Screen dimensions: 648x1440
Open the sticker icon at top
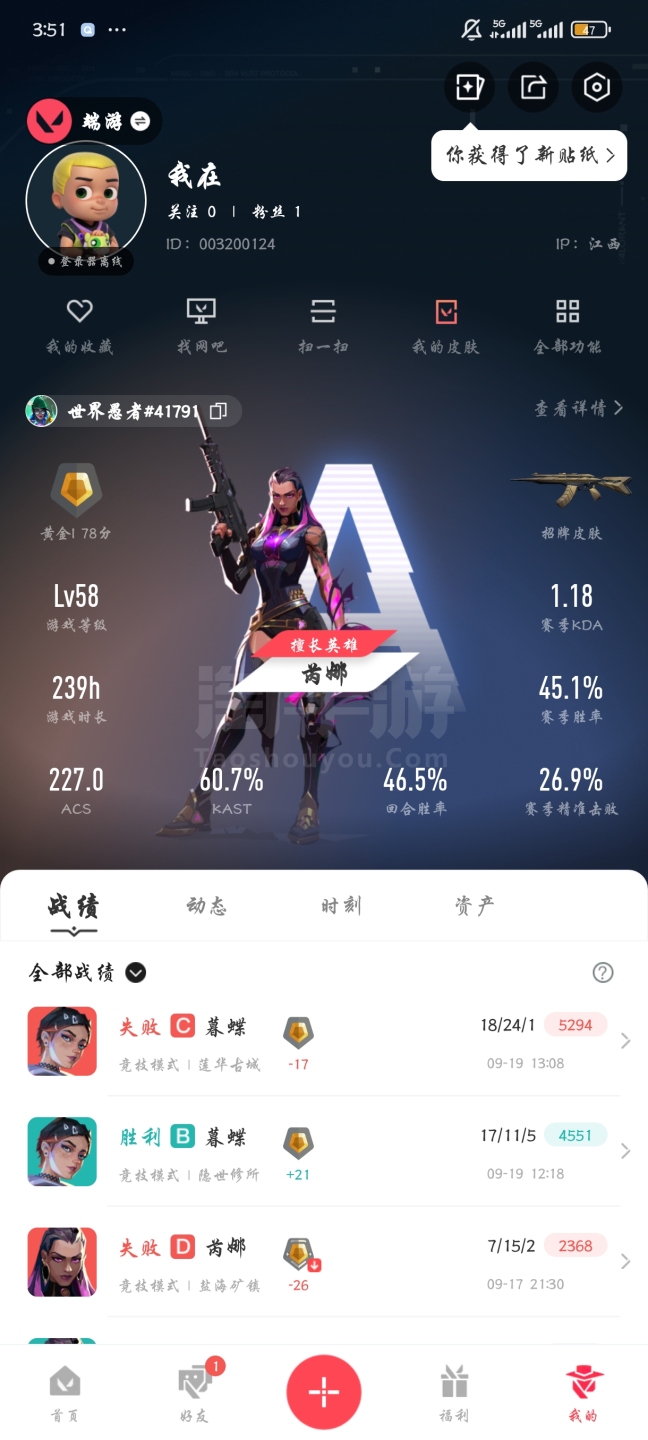click(x=469, y=88)
